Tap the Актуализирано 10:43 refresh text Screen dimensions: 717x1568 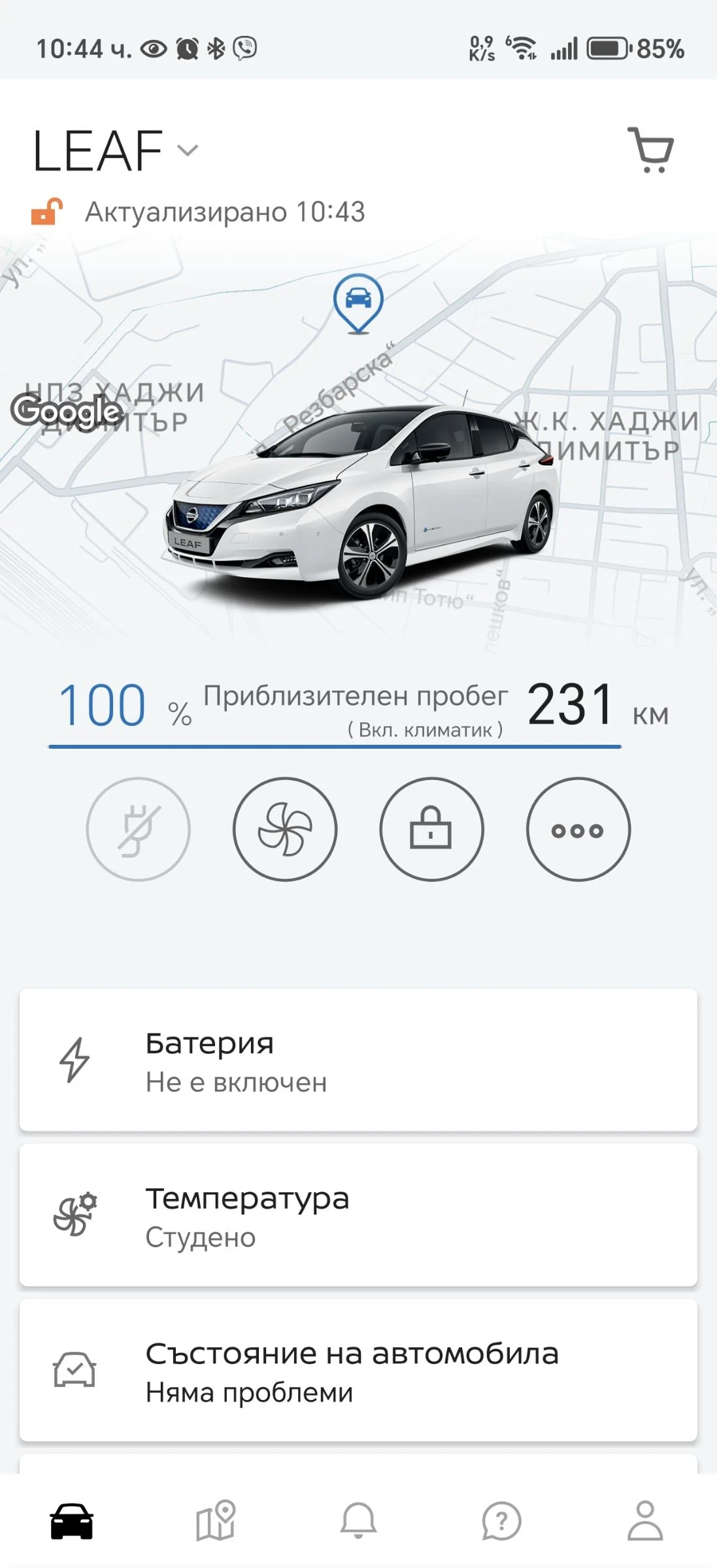(225, 210)
